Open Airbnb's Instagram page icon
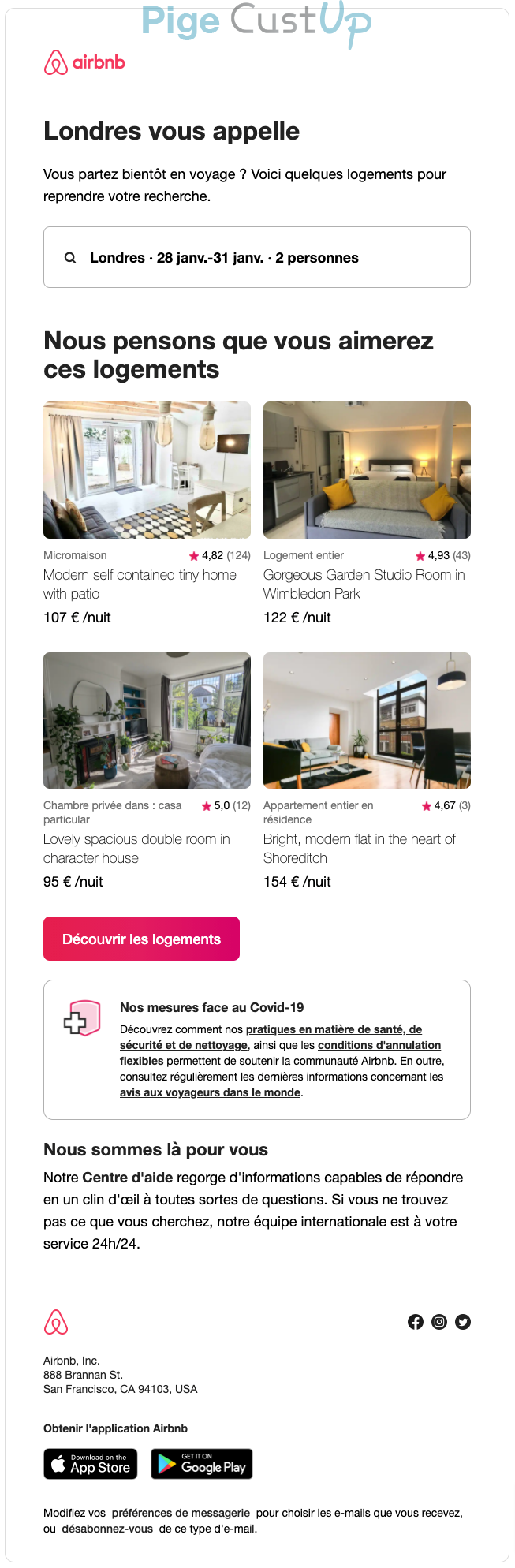 coord(439,1322)
